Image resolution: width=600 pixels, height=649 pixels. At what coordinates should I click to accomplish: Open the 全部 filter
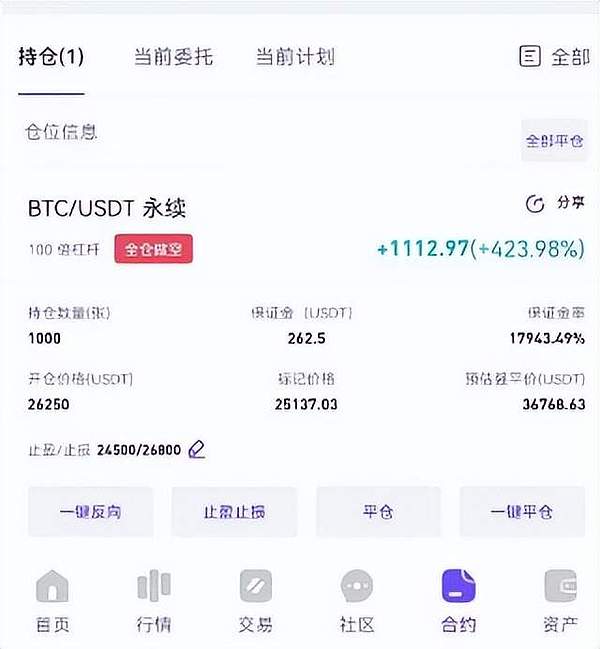click(555, 57)
